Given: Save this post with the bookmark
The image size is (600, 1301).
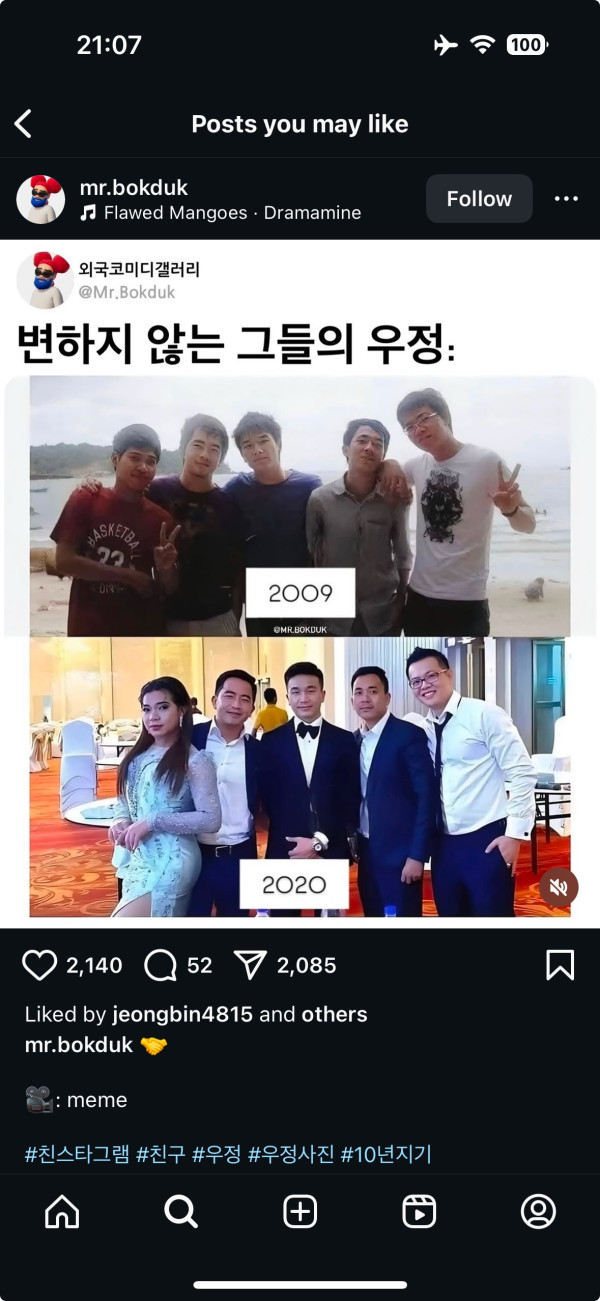Looking at the screenshot, I should point(560,965).
